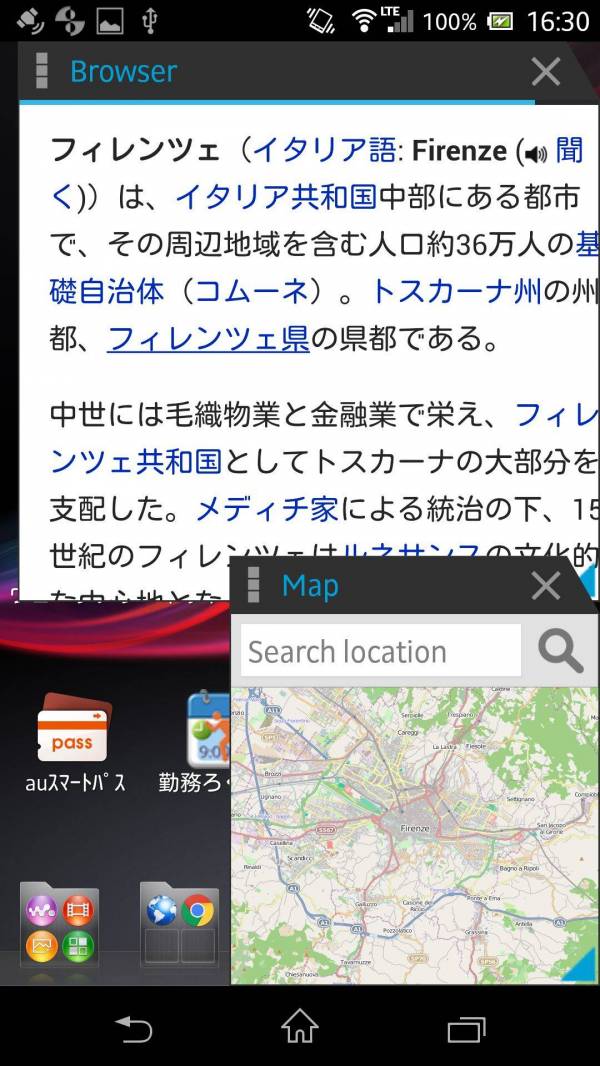This screenshot has width=600, height=1066.
Task: Open recent apps from navigation bar
Action: click(466, 1027)
